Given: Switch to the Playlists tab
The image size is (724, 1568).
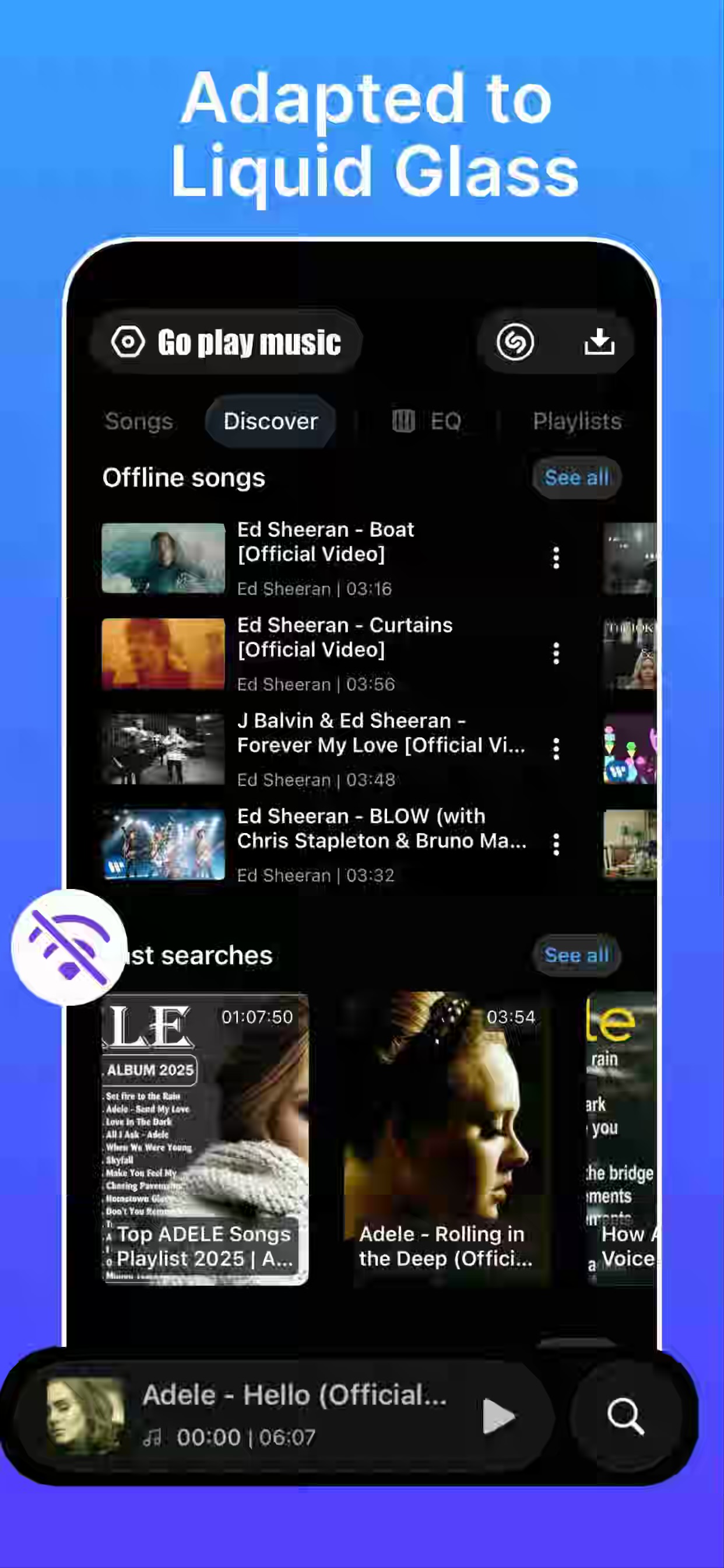Looking at the screenshot, I should click(576, 421).
